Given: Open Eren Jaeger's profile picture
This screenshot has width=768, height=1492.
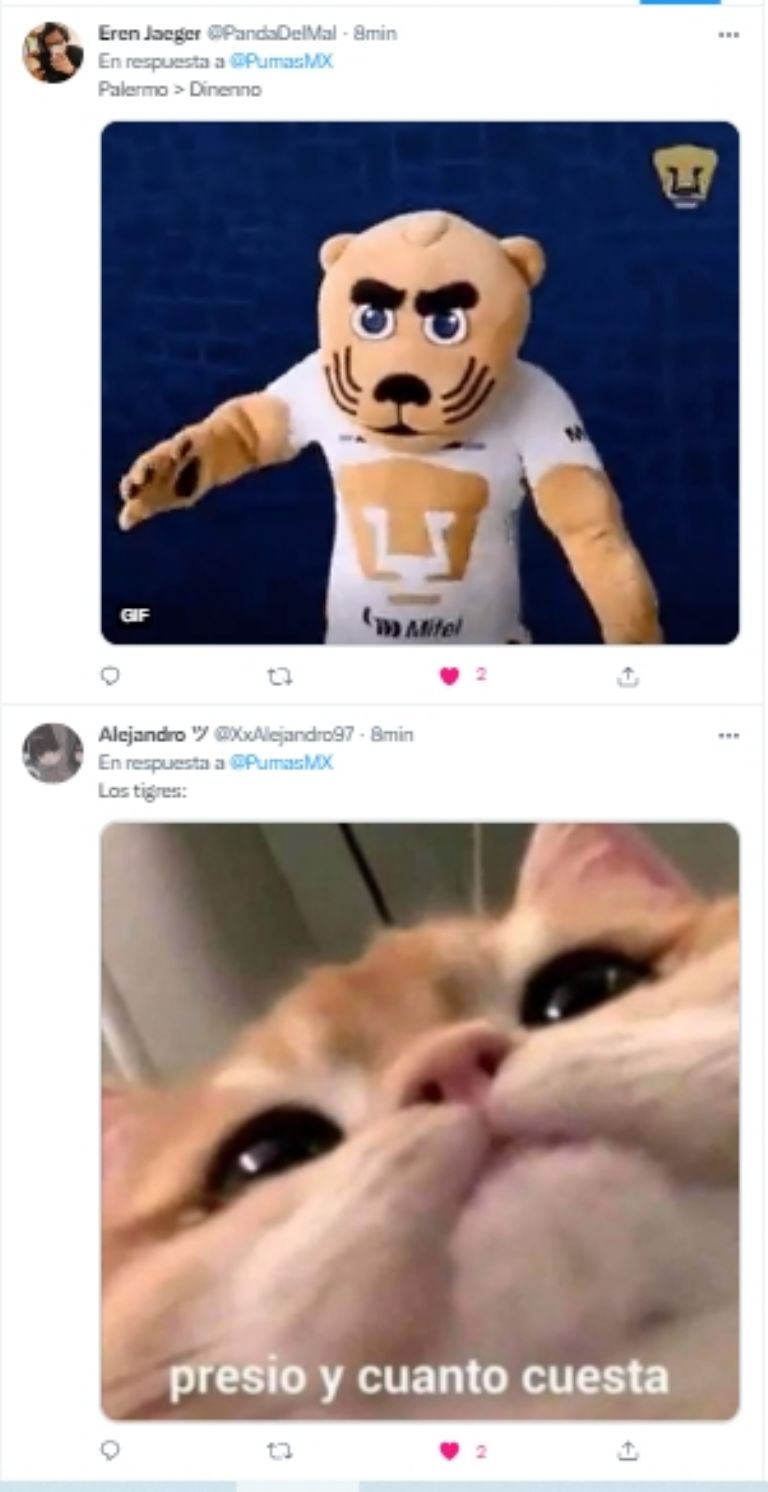Looking at the screenshot, I should click(52, 52).
